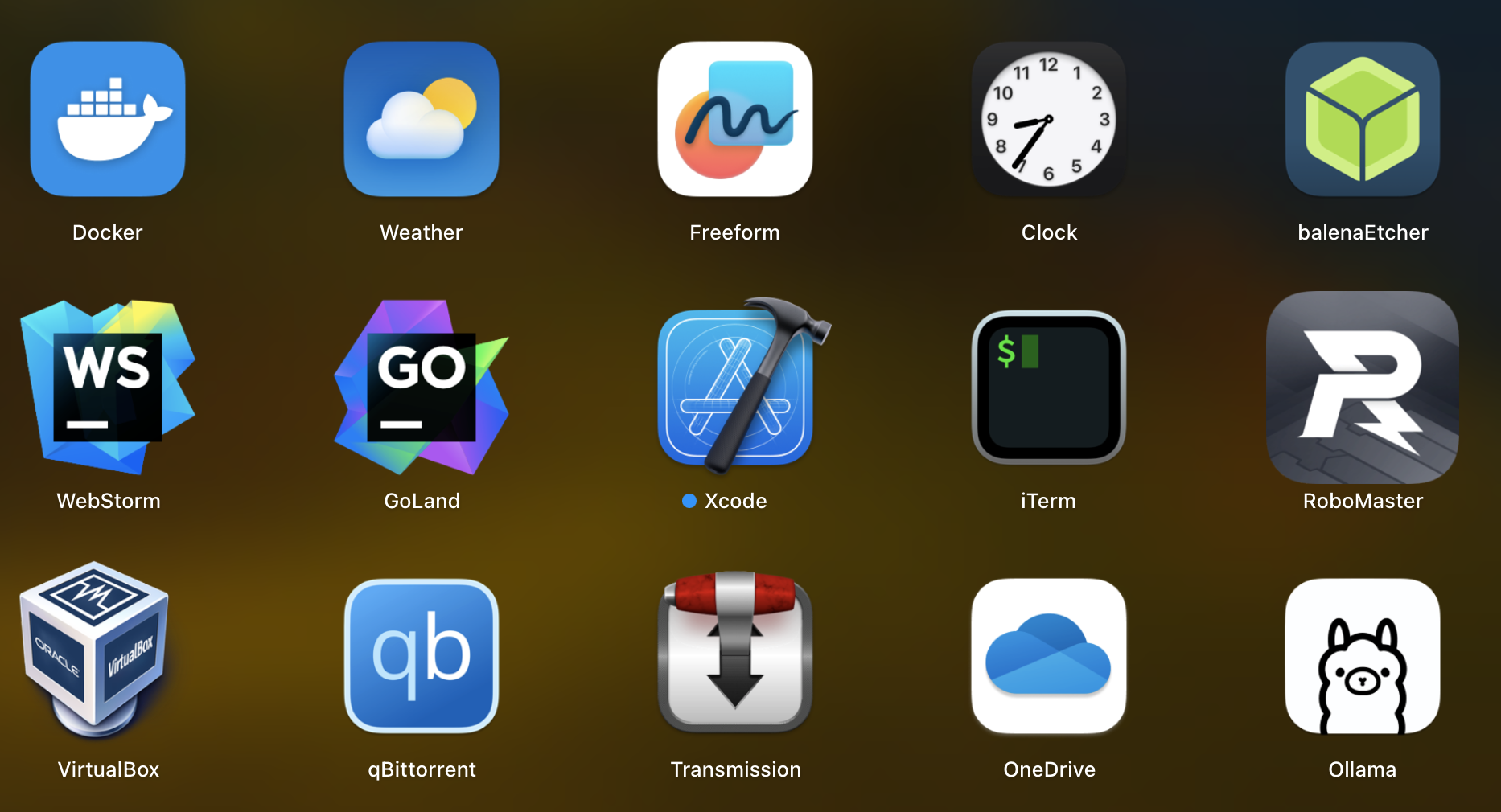The height and width of the screenshot is (812, 1501).
Task: Open qBittorrent
Action: [x=422, y=655]
